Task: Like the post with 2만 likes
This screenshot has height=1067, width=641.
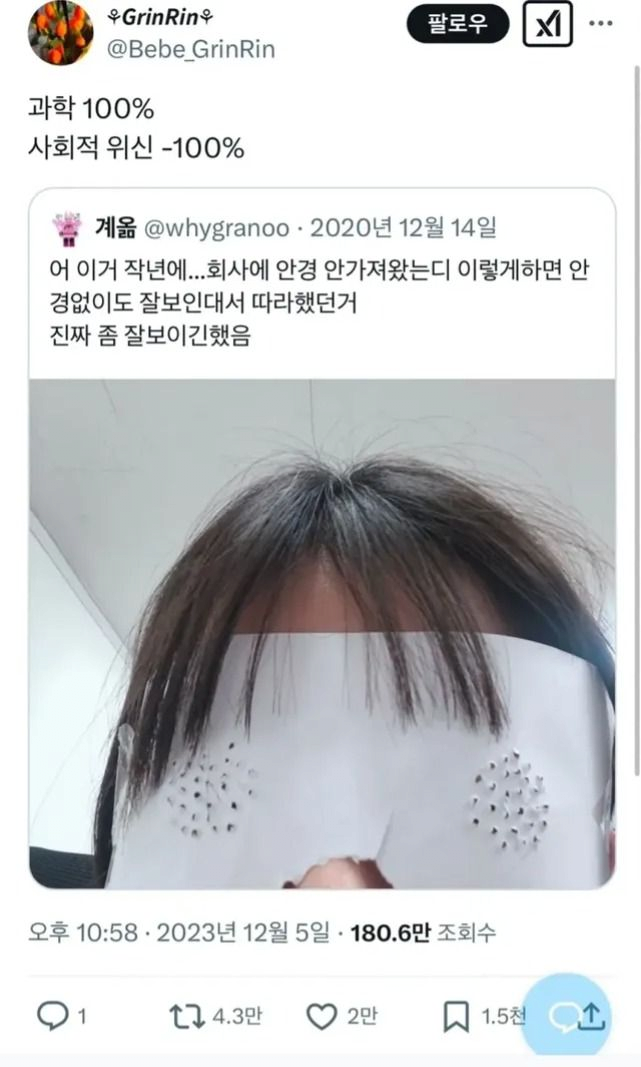Action: tap(321, 1016)
